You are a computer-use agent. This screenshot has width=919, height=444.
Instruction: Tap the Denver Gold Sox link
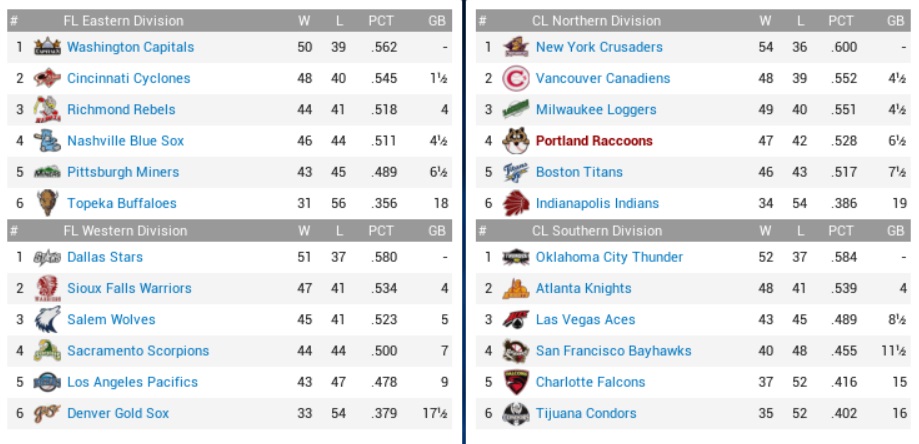point(118,413)
